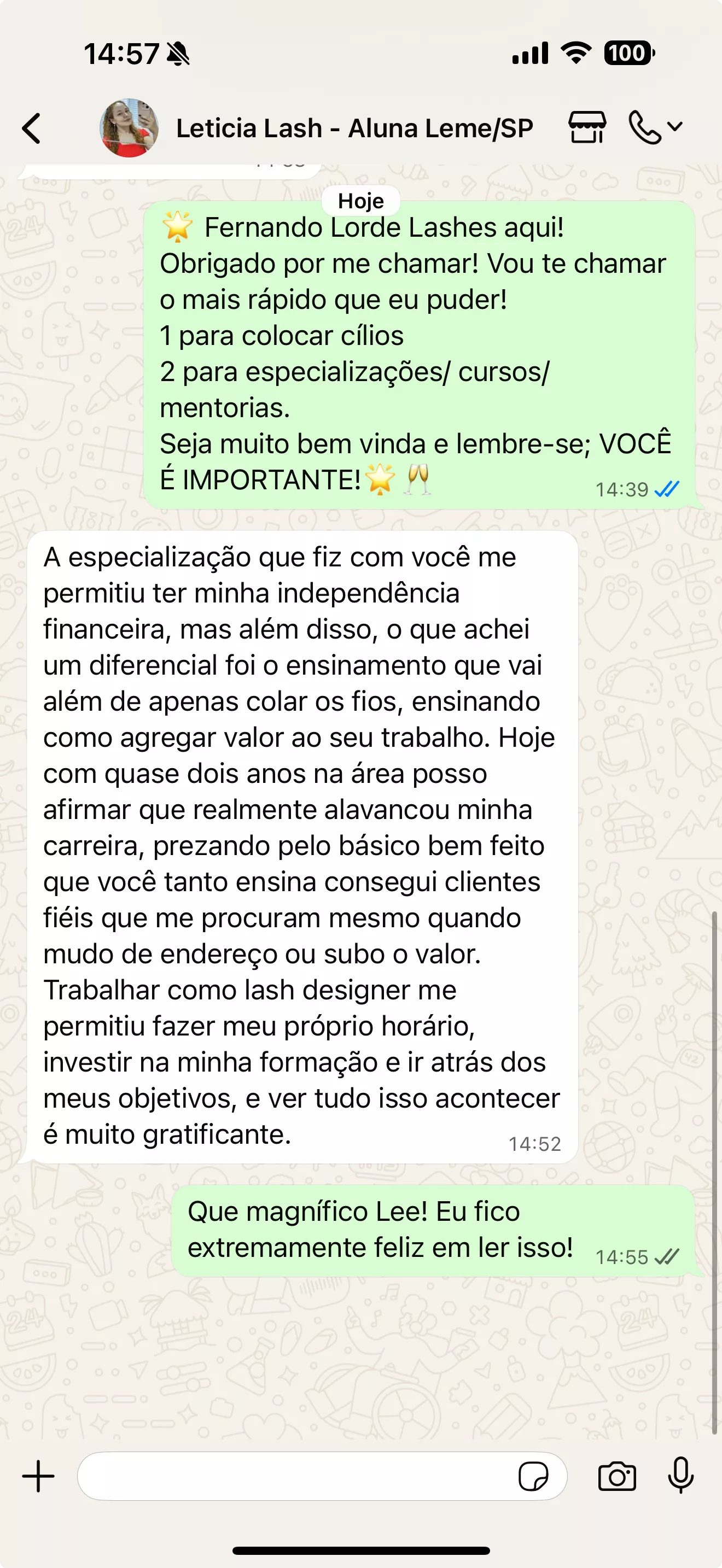
Task: Open the call options dropdown
Action: coord(655,127)
